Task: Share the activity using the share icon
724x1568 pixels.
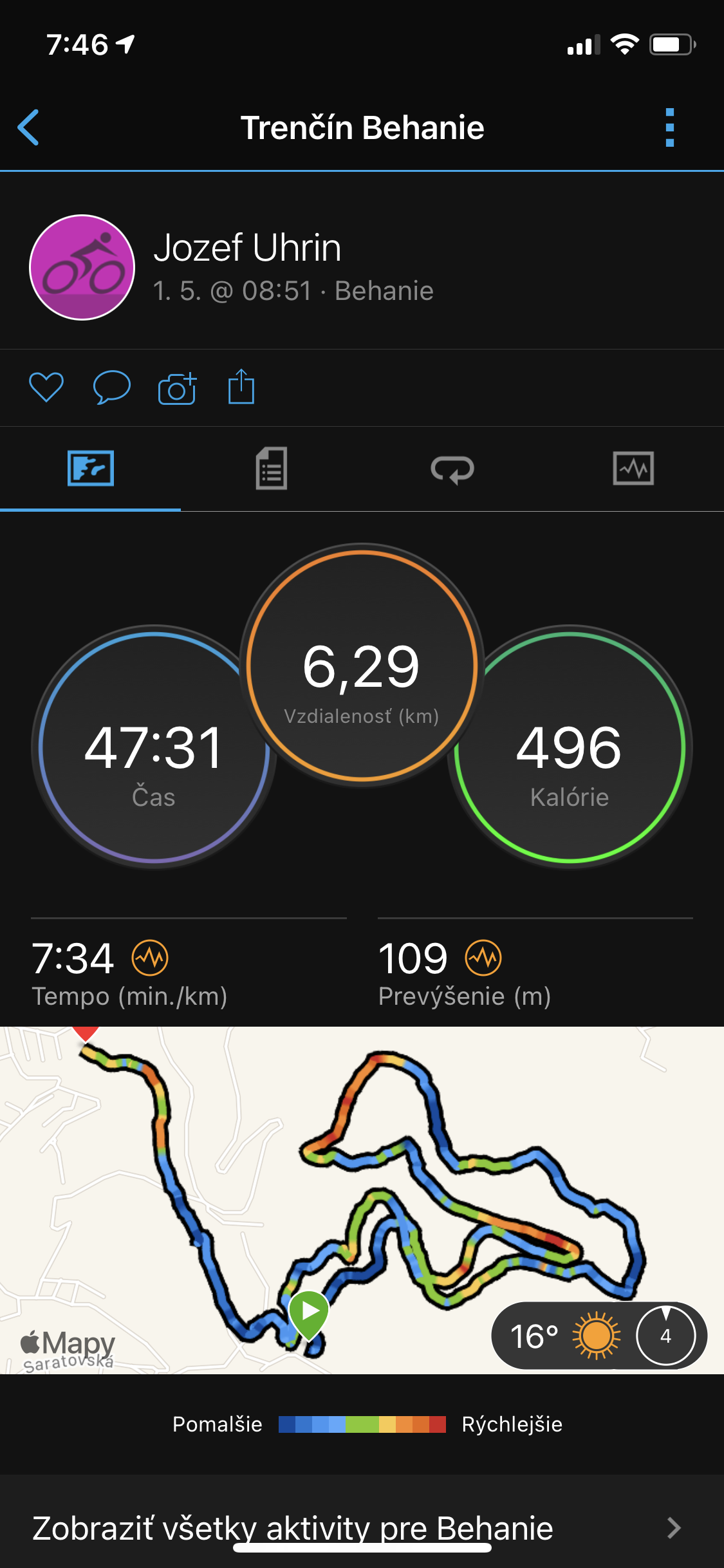Action: [241, 386]
